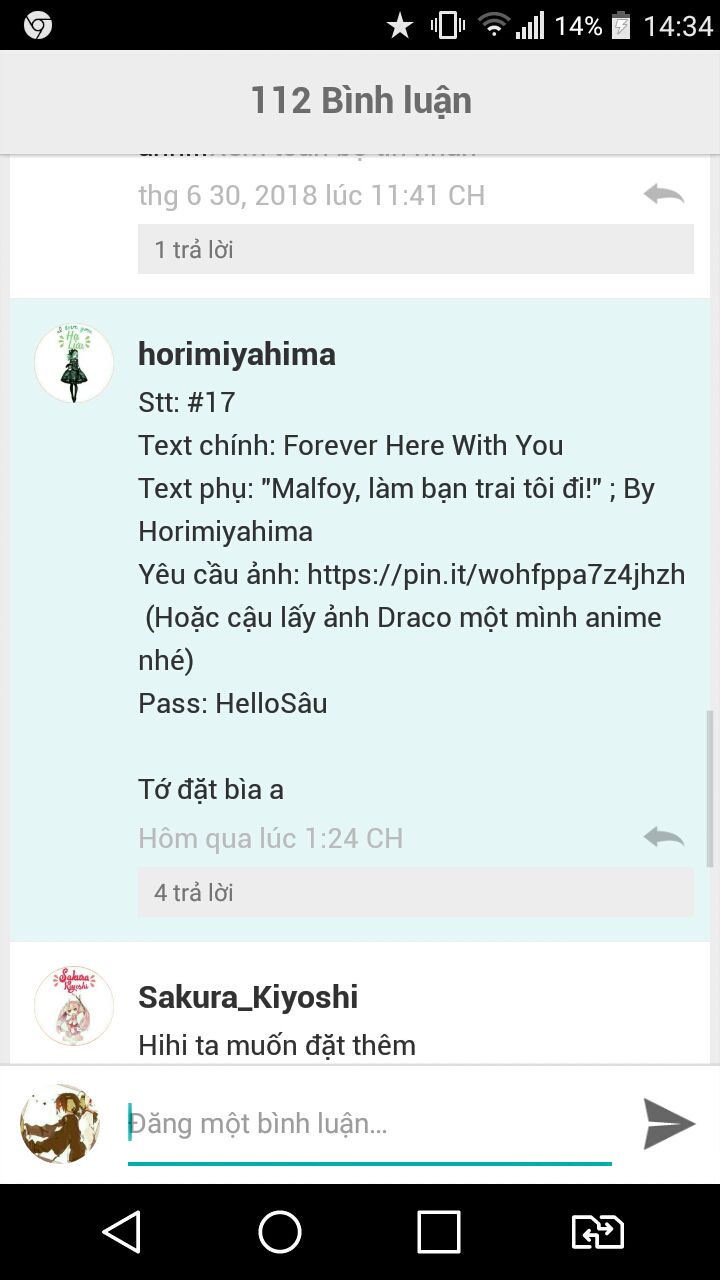Open the horimiyahima username link
The height and width of the screenshot is (1280, 720).
(237, 355)
